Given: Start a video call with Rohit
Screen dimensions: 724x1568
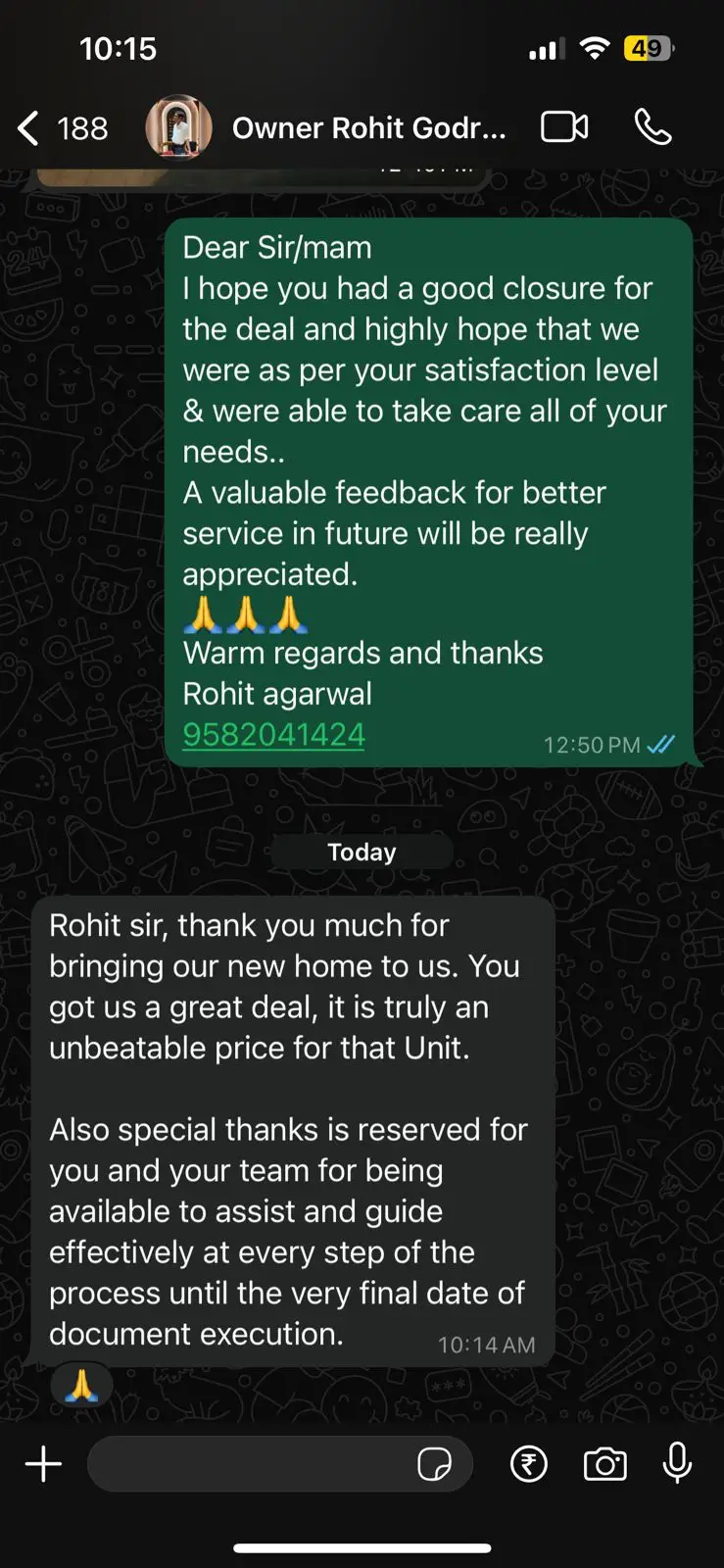Looking at the screenshot, I should click(x=564, y=127).
